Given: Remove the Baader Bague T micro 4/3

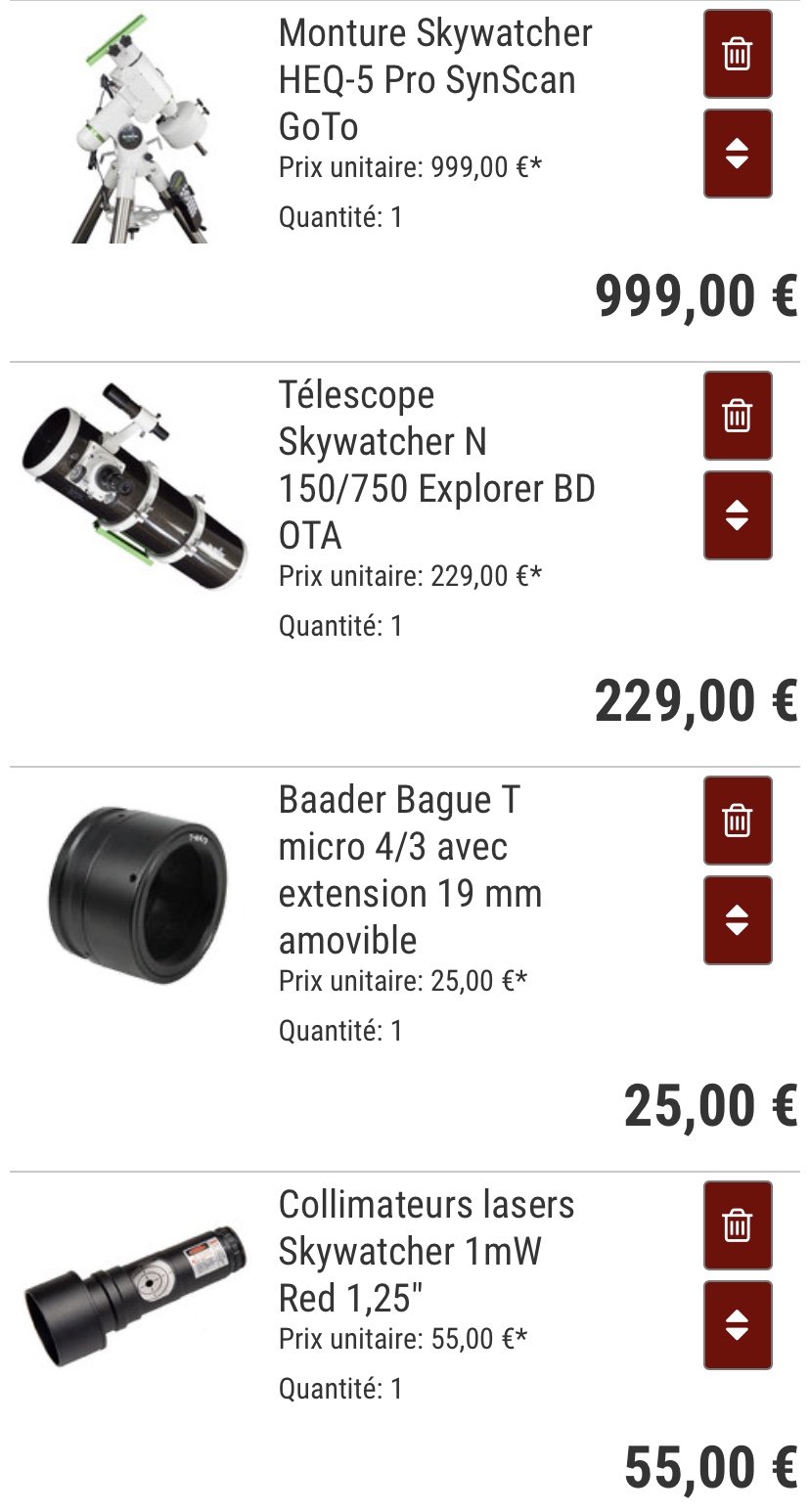Looking at the screenshot, I should coord(738,821).
